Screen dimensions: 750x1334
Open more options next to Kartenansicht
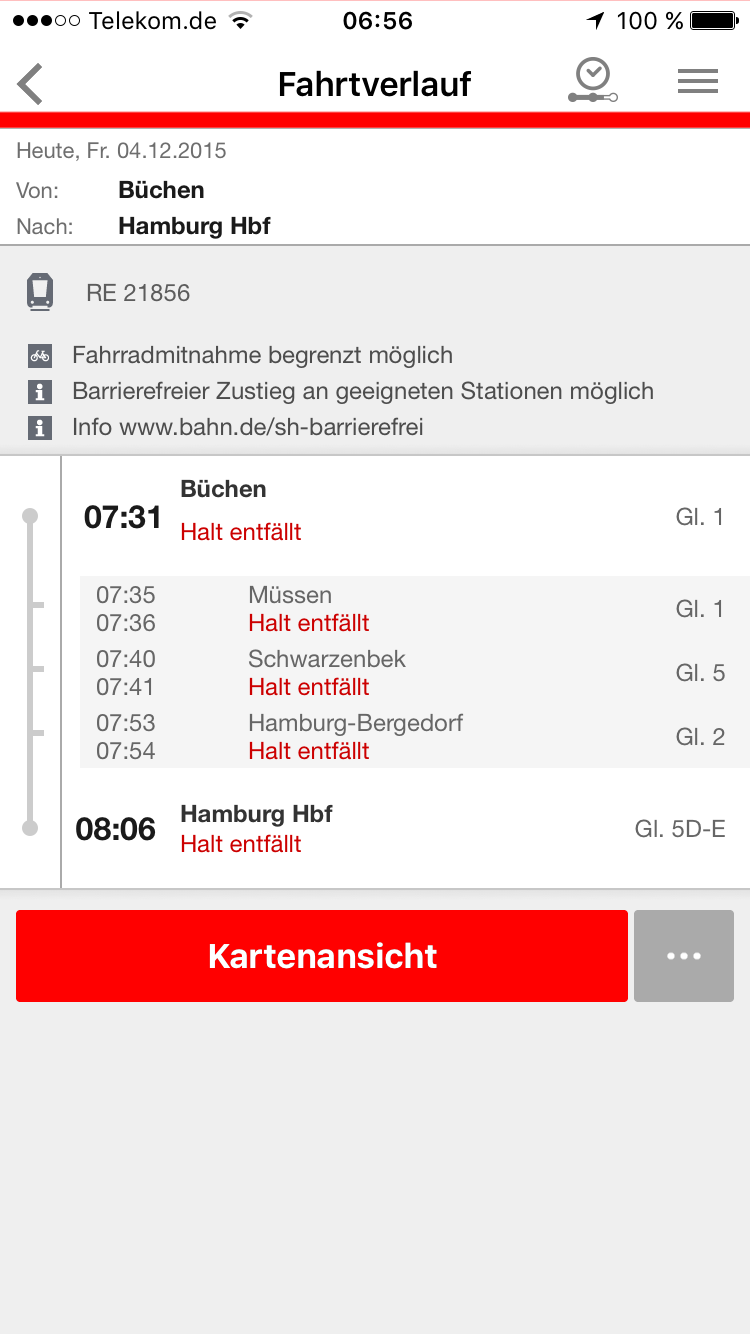pos(684,956)
